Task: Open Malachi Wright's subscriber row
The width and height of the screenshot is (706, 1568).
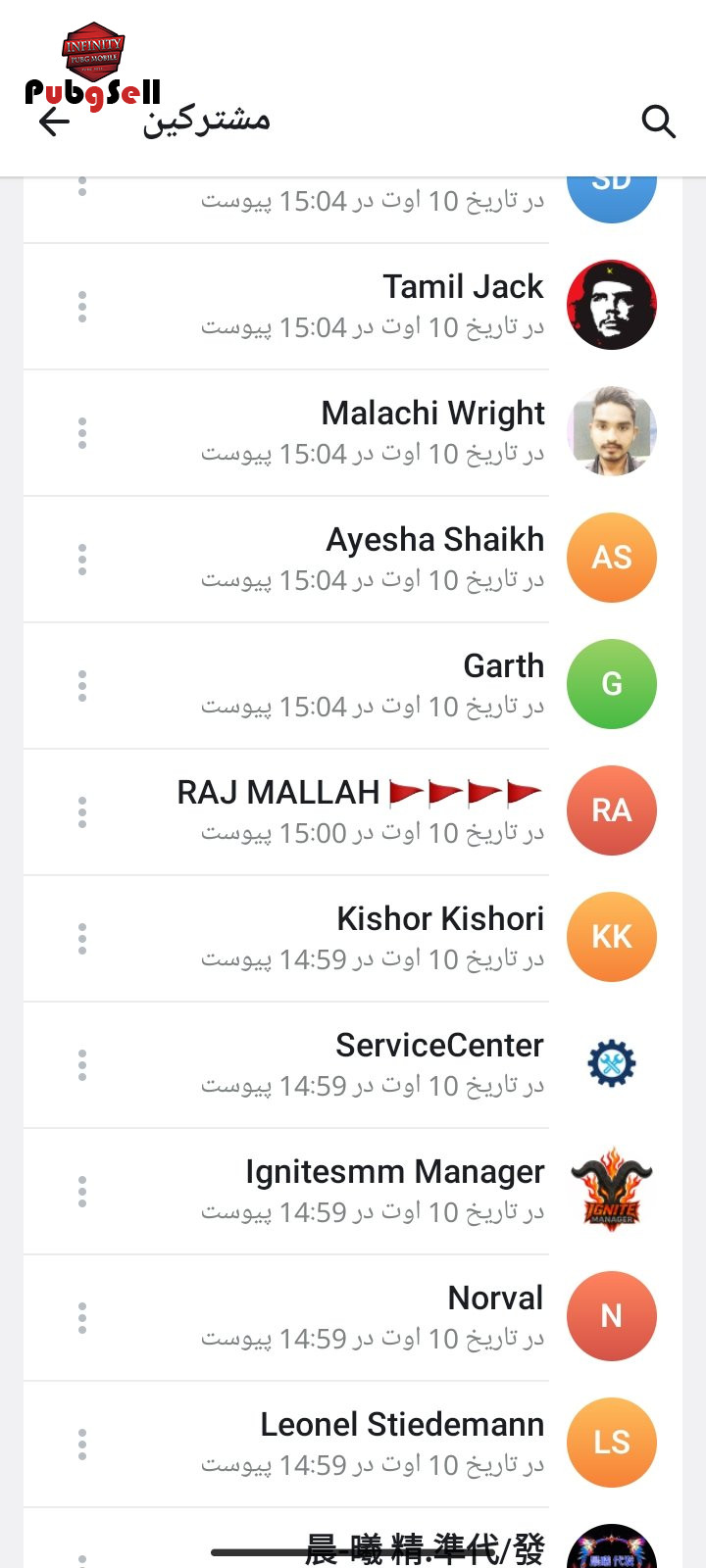Action: tap(353, 433)
